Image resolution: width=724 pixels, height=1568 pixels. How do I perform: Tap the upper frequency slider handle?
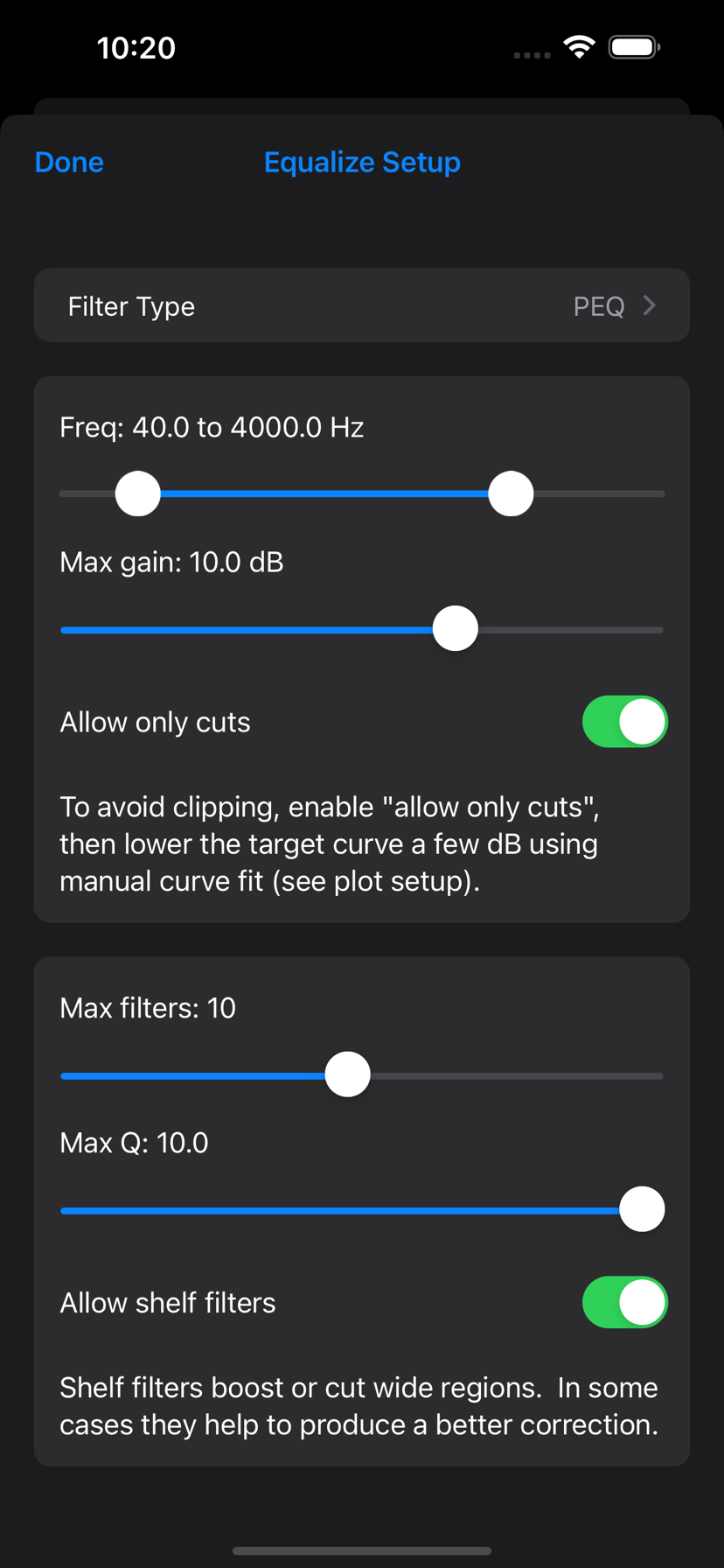(511, 493)
